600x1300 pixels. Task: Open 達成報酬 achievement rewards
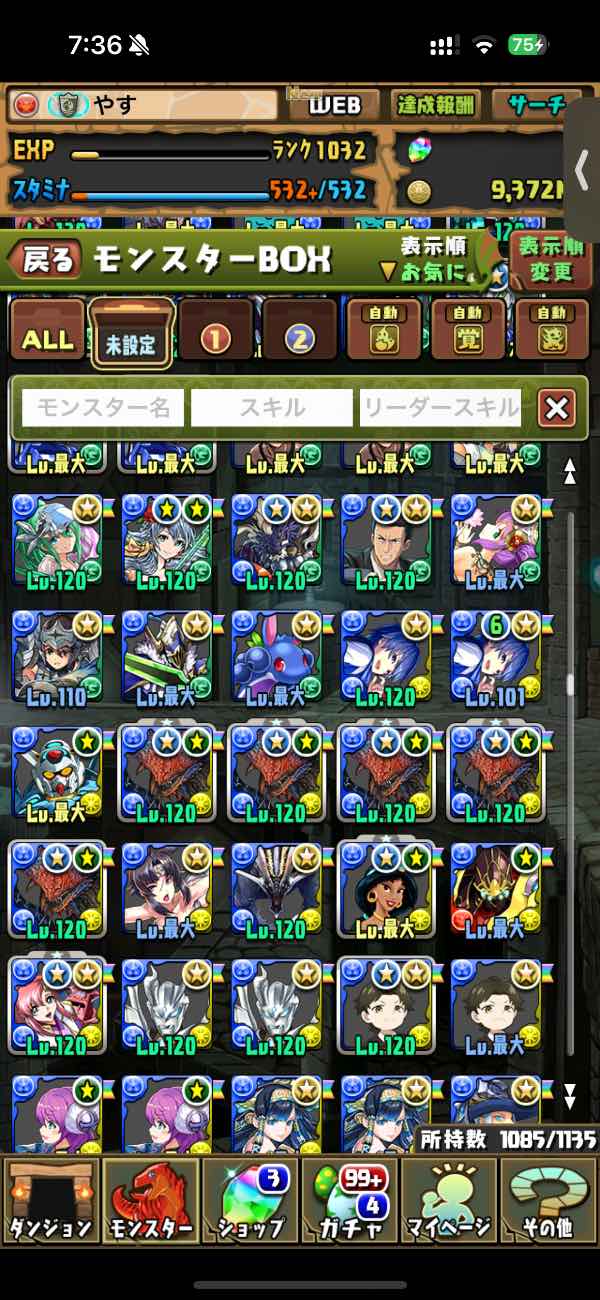click(x=437, y=104)
